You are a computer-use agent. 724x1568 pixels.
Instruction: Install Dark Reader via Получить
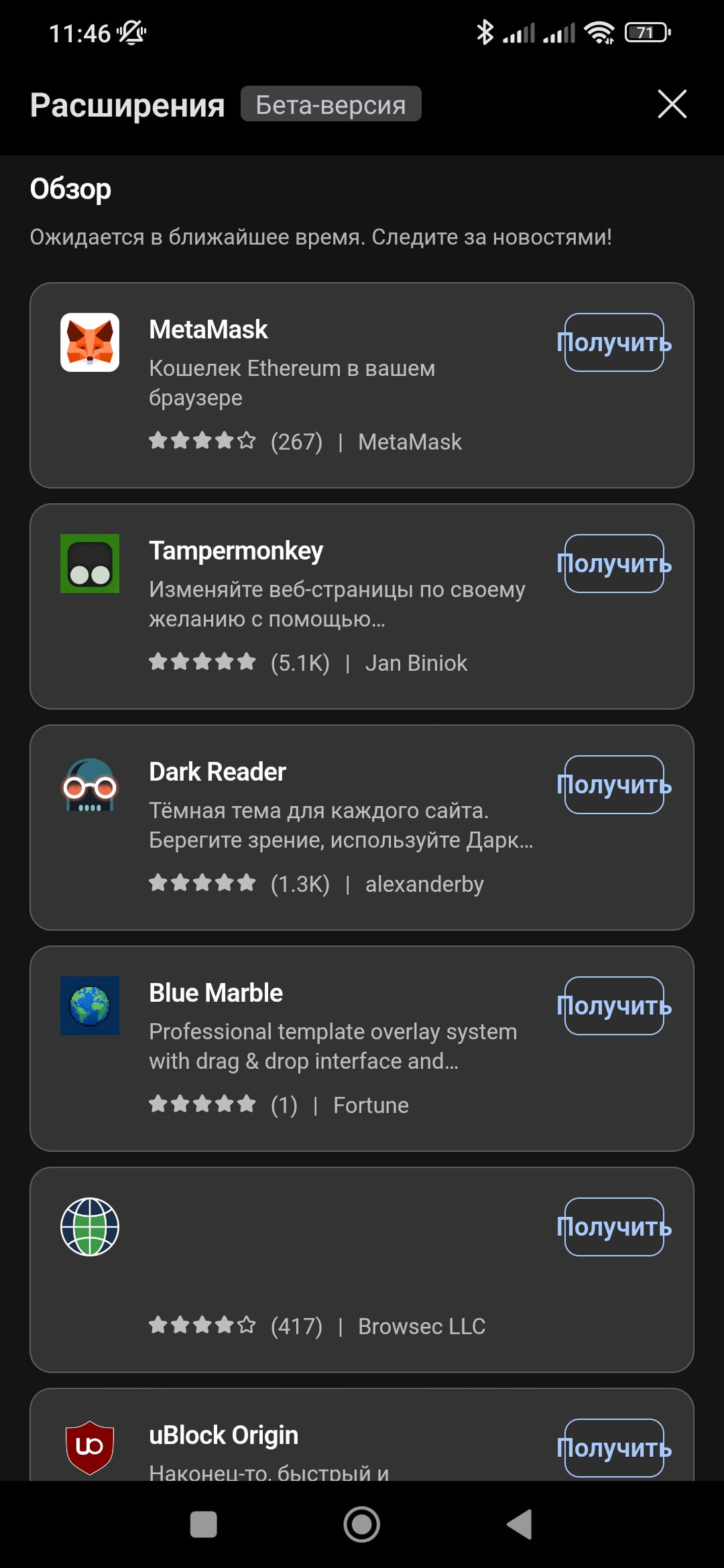click(x=614, y=785)
